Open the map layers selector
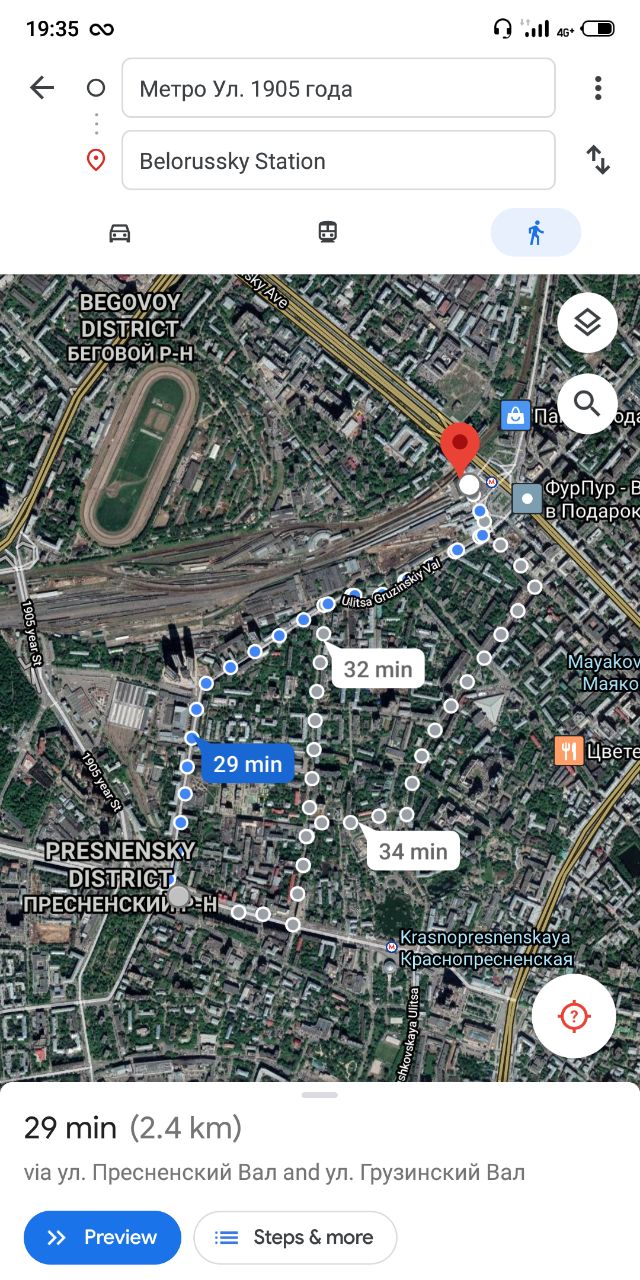 tap(587, 323)
